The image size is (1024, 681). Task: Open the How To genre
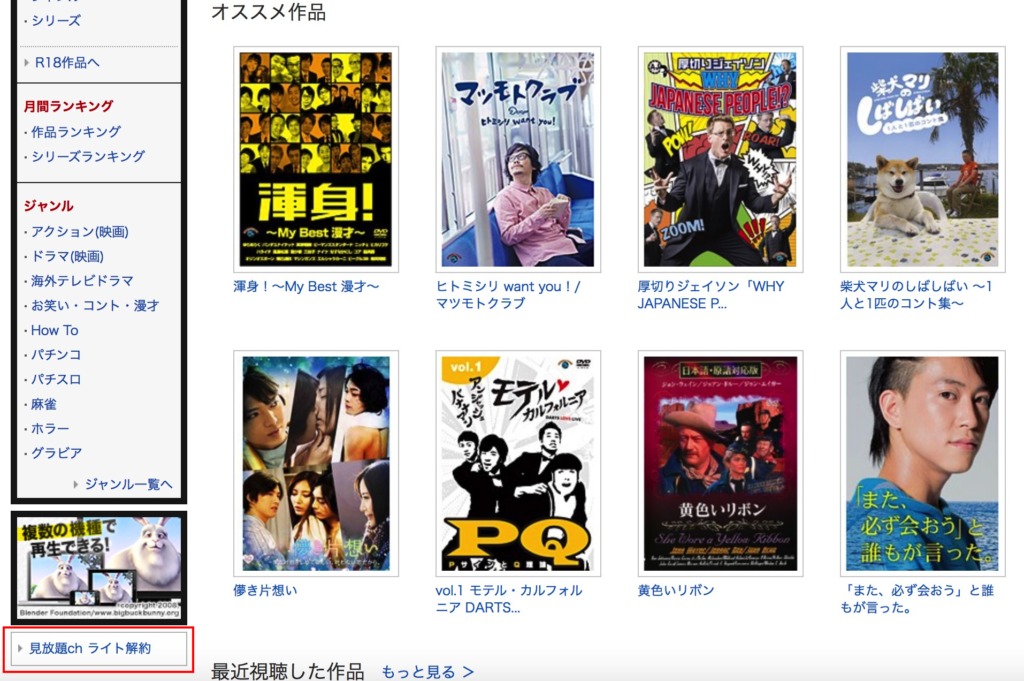pos(54,330)
